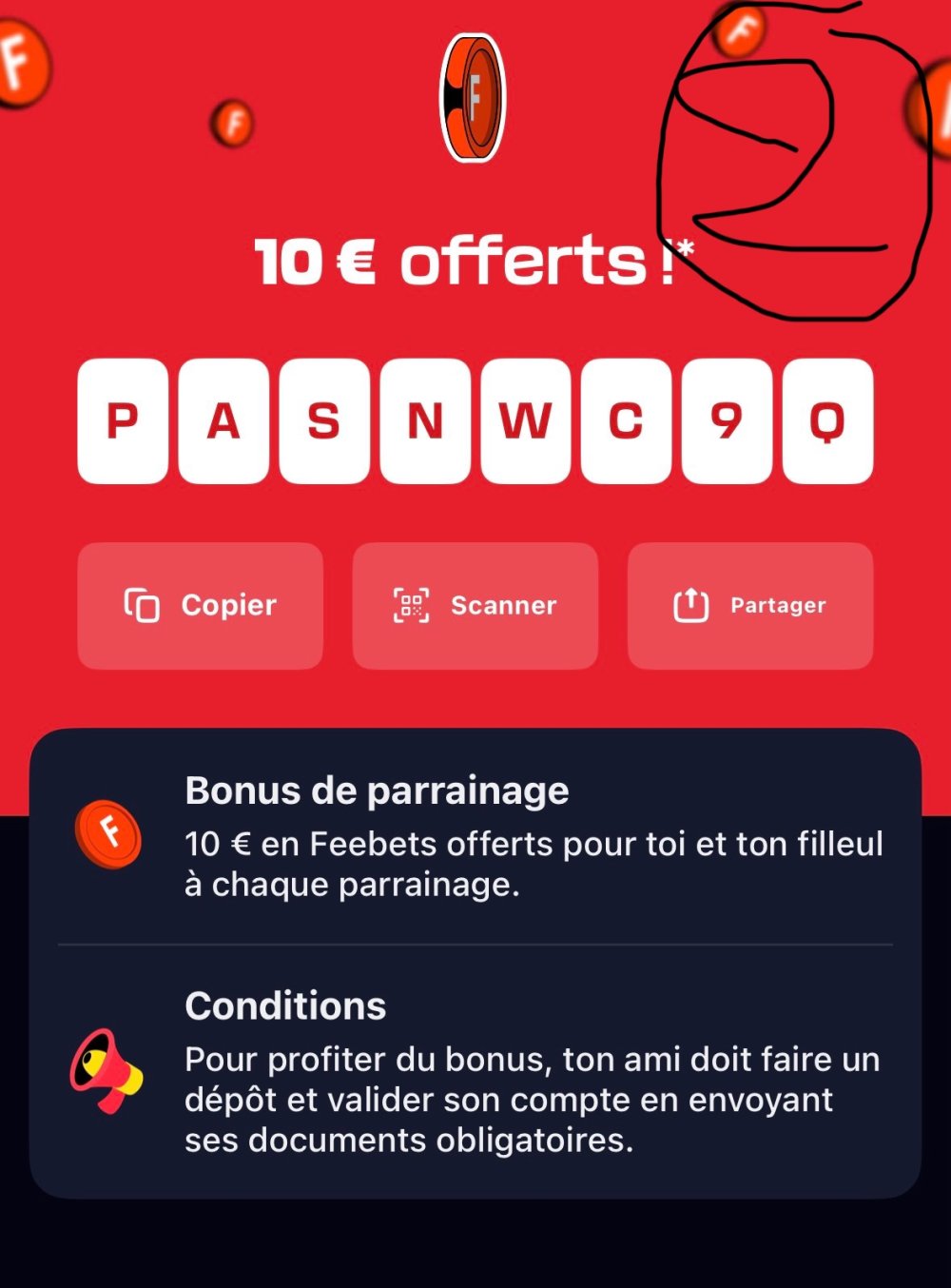The image size is (951, 1288).
Task: Copy the referral code with Copier
Action: point(201,606)
